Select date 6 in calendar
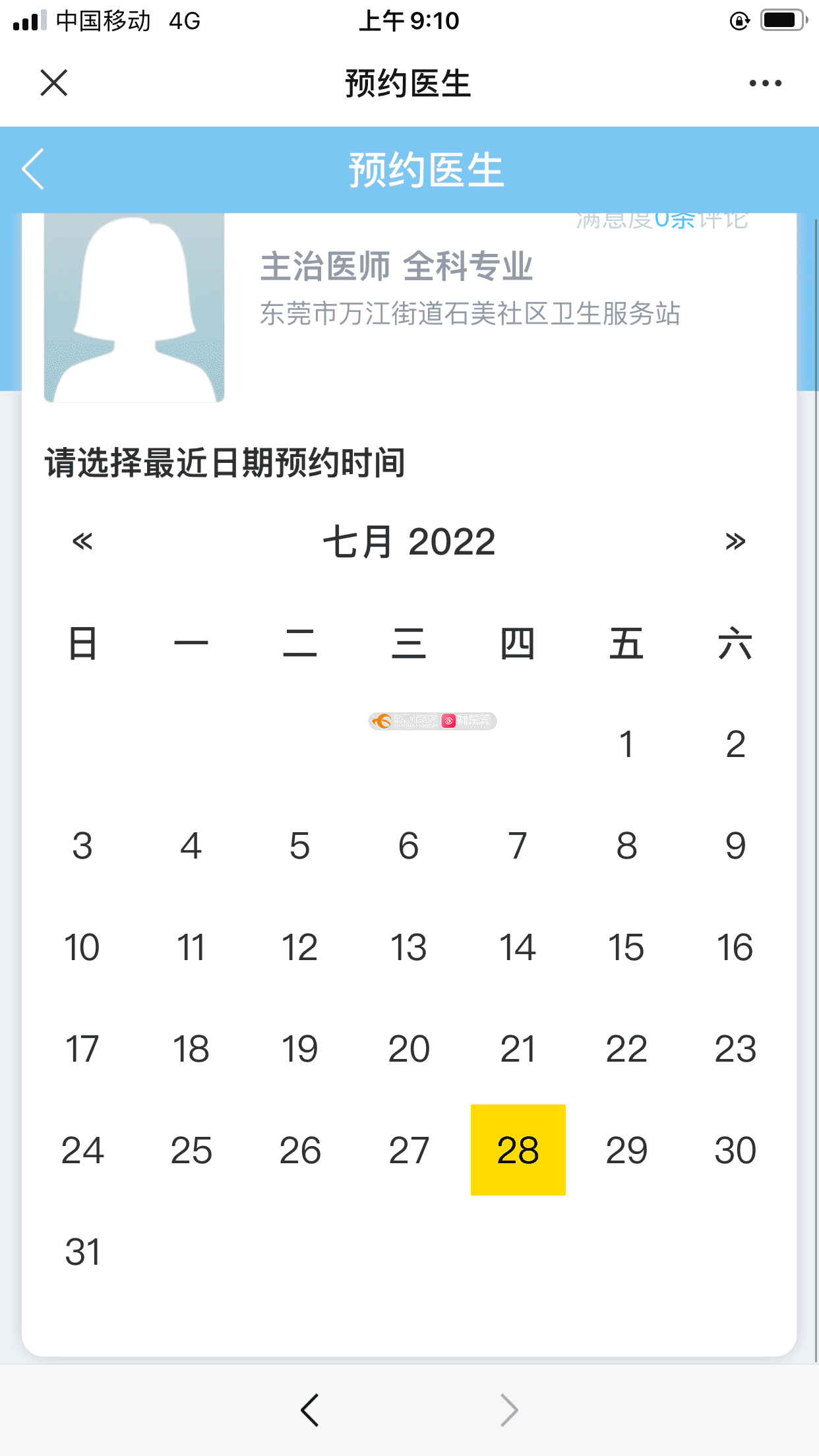The image size is (819, 1456). click(409, 845)
